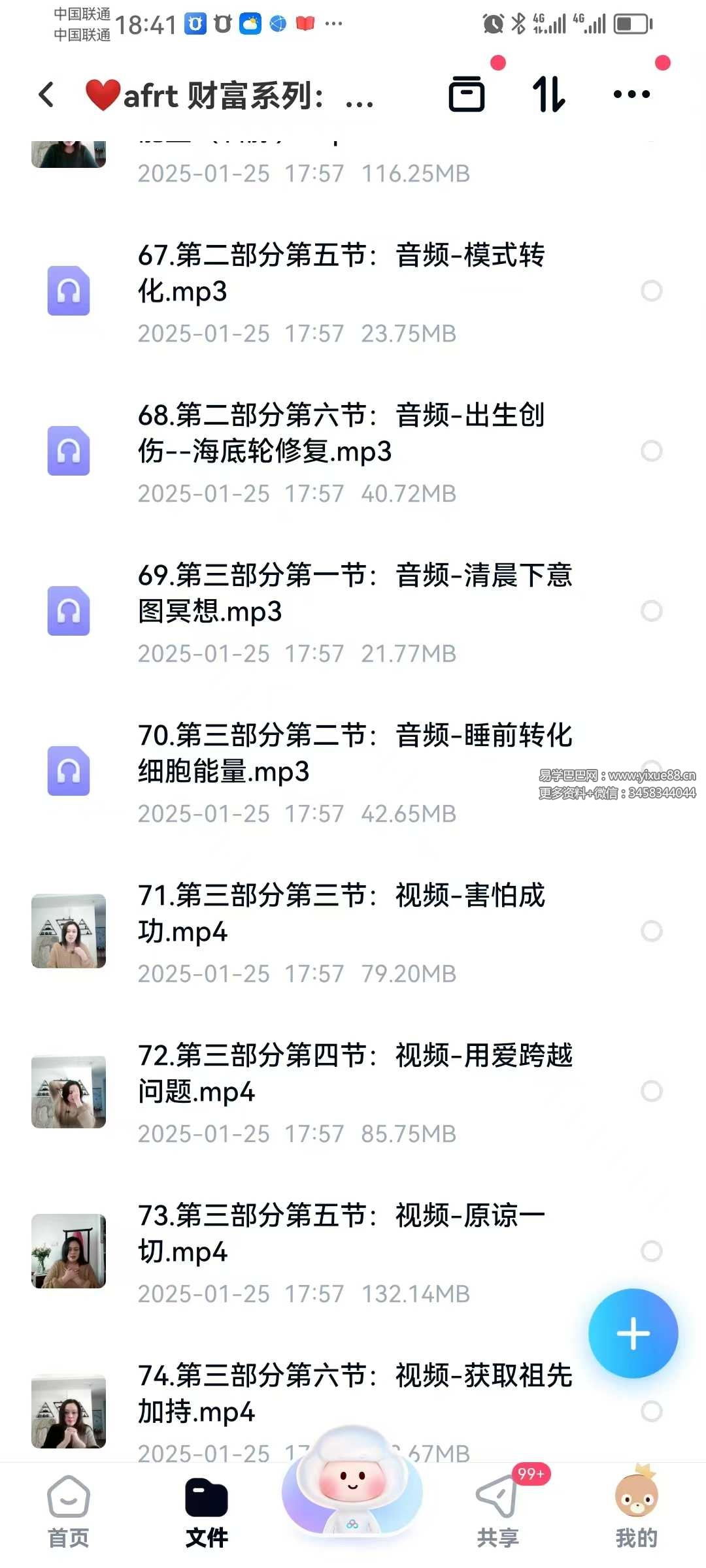
Task: Select the circle for file 71 害怕成功.mp4
Action: click(x=651, y=931)
